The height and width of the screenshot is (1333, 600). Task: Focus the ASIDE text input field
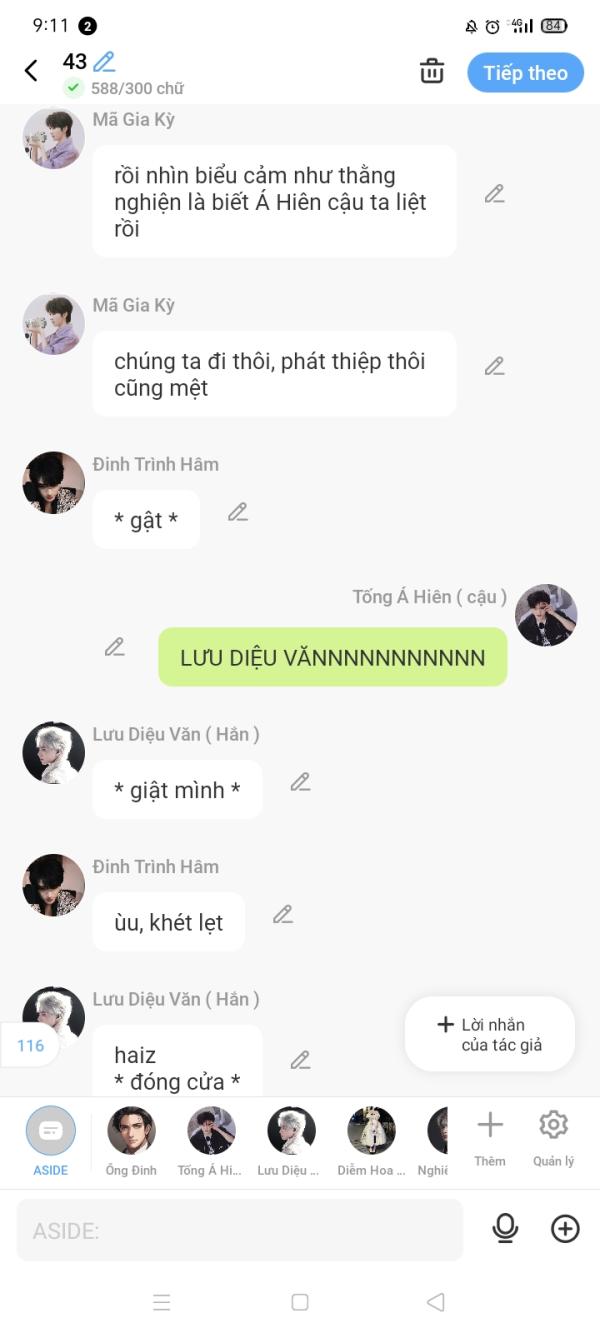(240, 1230)
